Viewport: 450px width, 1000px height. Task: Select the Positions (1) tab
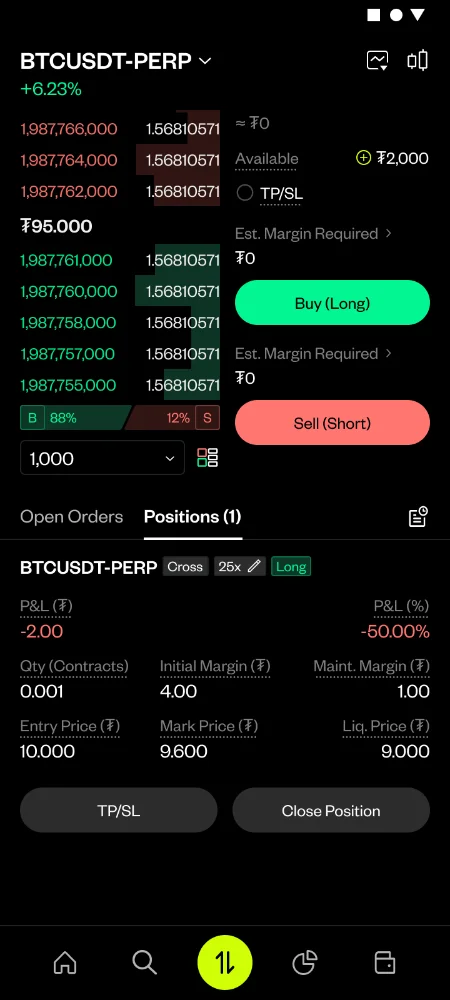[192, 516]
